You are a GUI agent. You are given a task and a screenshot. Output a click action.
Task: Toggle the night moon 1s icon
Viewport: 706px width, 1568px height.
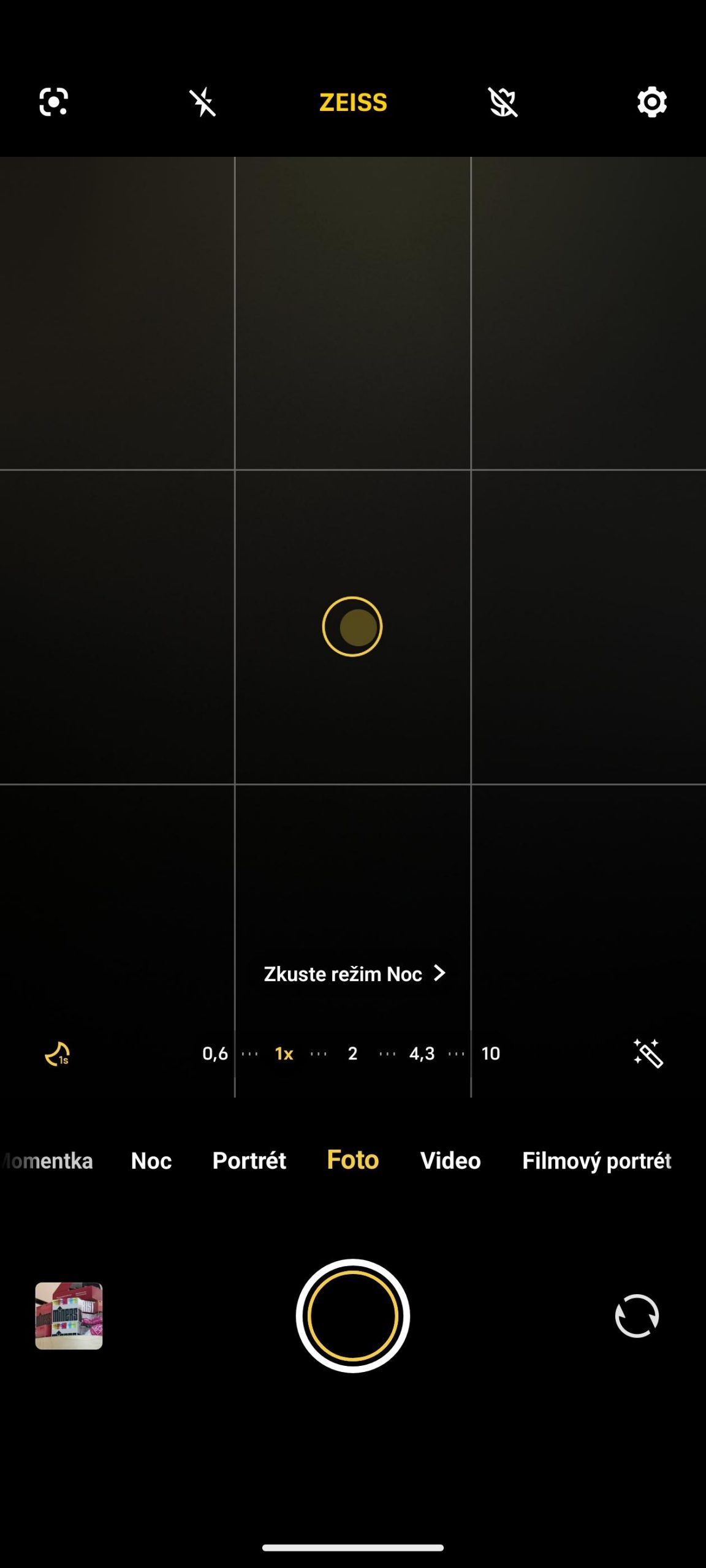[x=58, y=1053]
